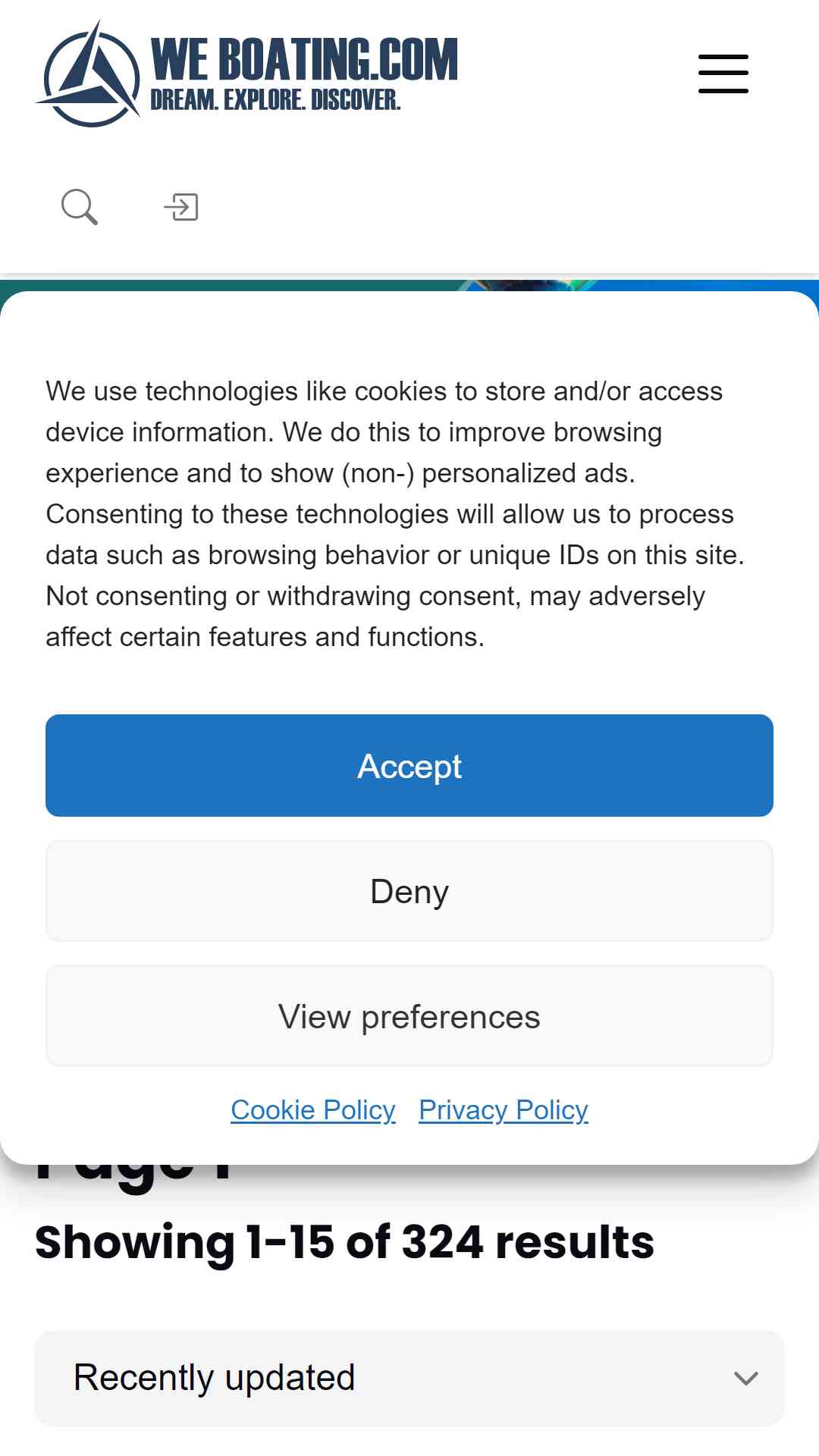Image resolution: width=819 pixels, height=1456 pixels.
Task: Accept cookies
Action: click(x=409, y=765)
